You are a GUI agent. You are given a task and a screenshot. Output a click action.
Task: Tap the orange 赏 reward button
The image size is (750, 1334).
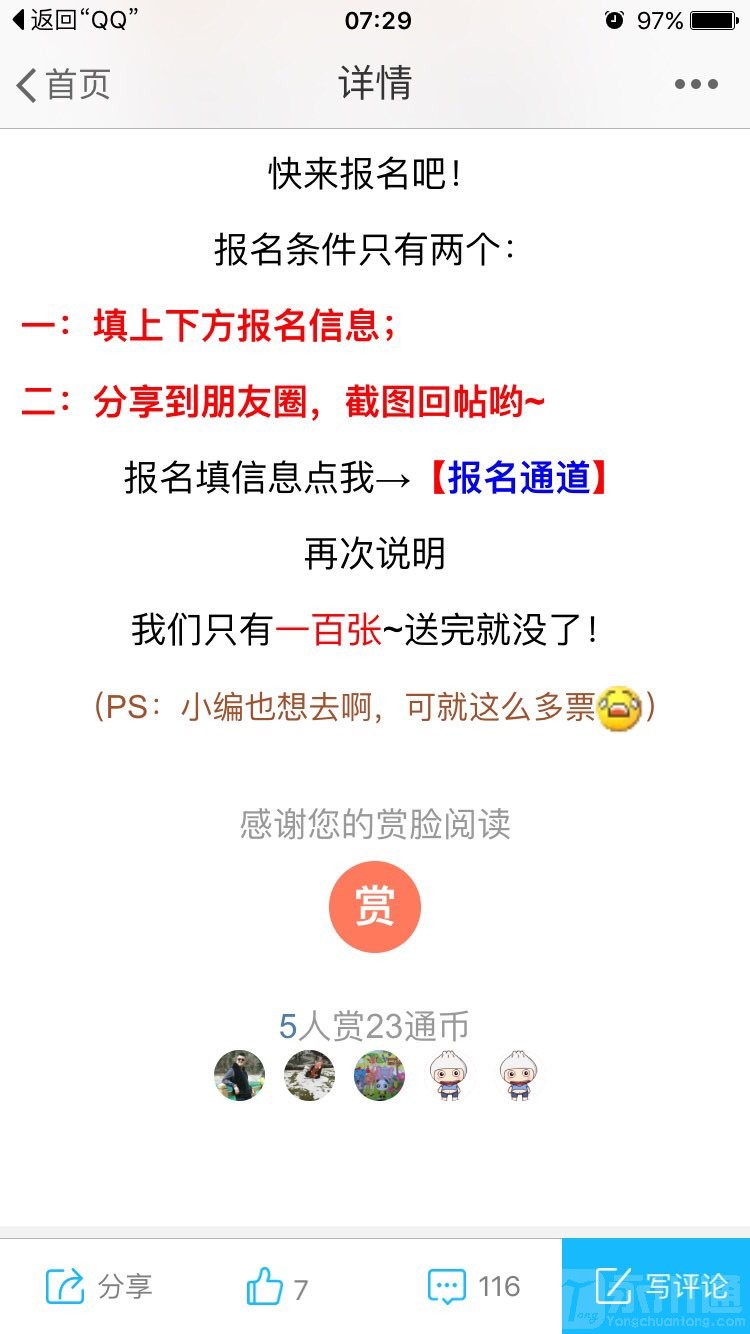pos(375,907)
